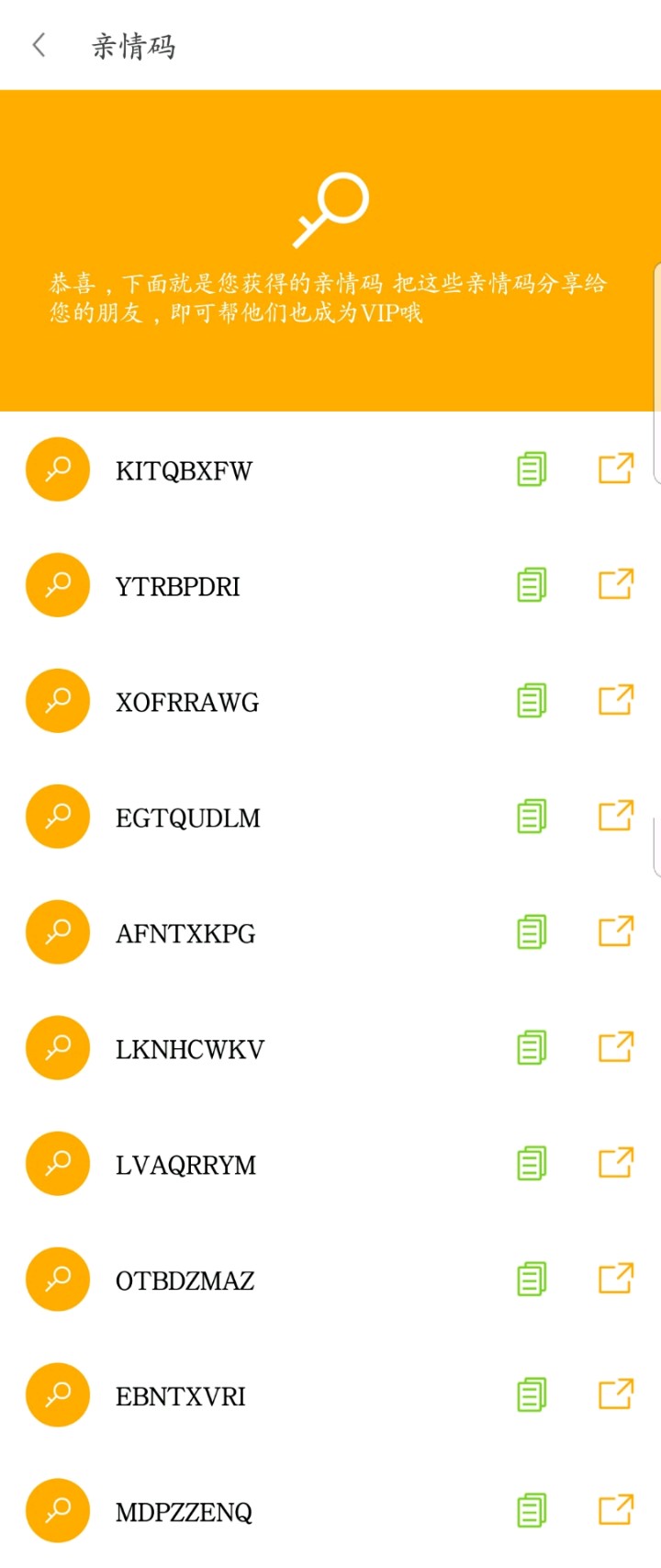661x1568 pixels.
Task: Copy the code LKNHCWKV
Action: (x=532, y=1048)
